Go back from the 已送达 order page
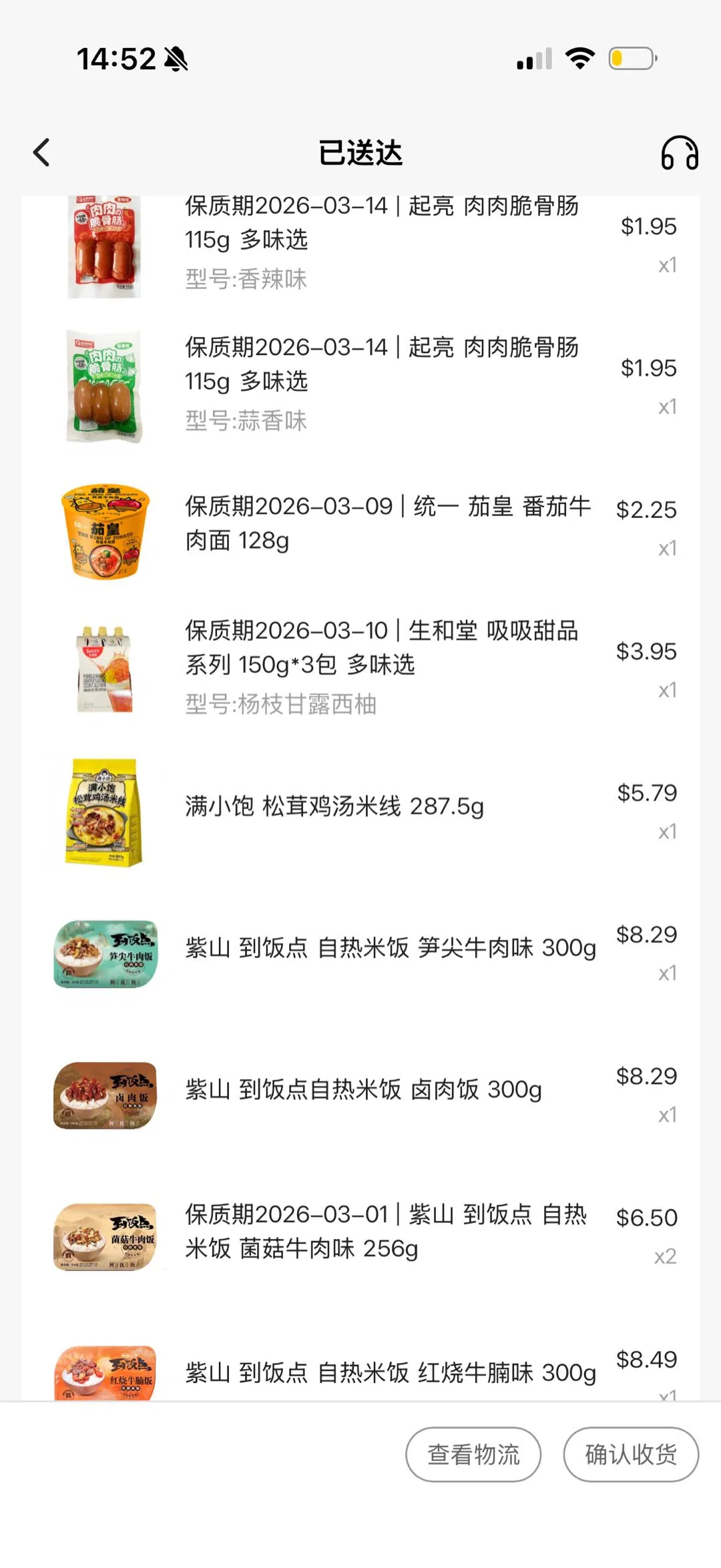Viewport: 721px width, 1568px height. (41, 153)
